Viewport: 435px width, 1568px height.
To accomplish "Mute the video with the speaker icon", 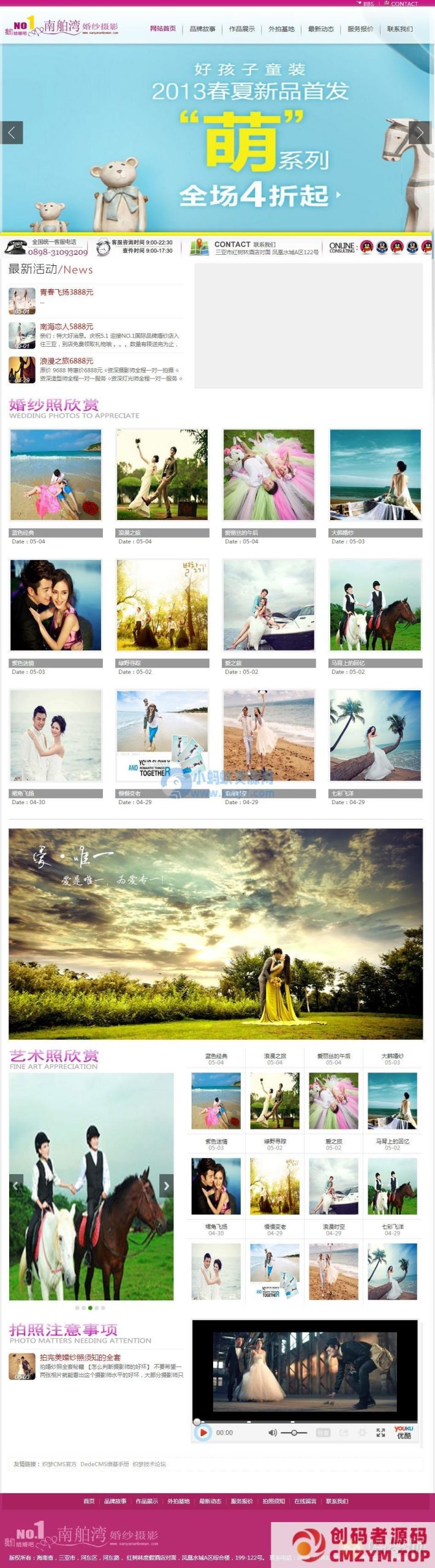I will [273, 1433].
